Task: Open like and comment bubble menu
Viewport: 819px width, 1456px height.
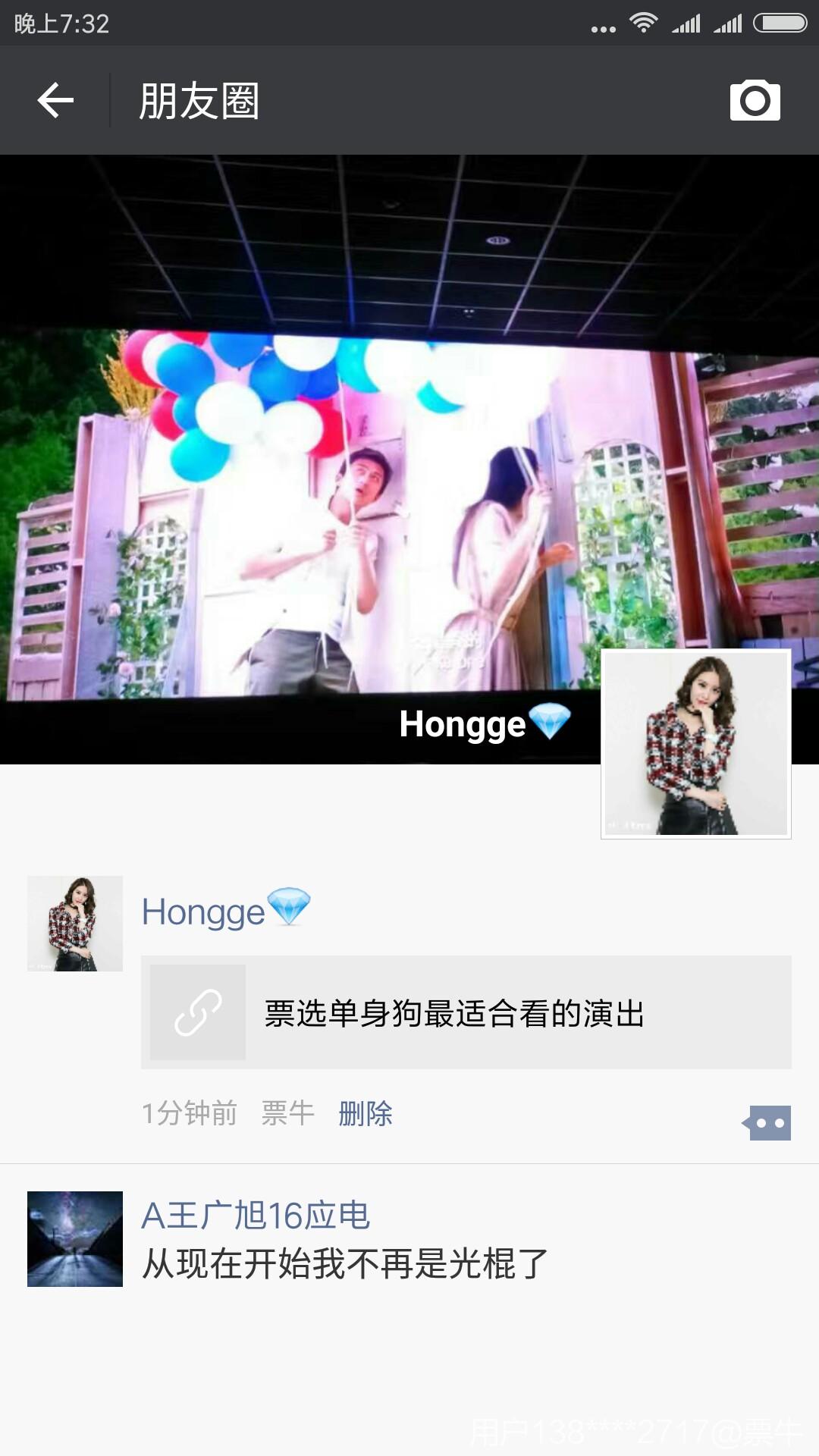Action: coord(767,1122)
